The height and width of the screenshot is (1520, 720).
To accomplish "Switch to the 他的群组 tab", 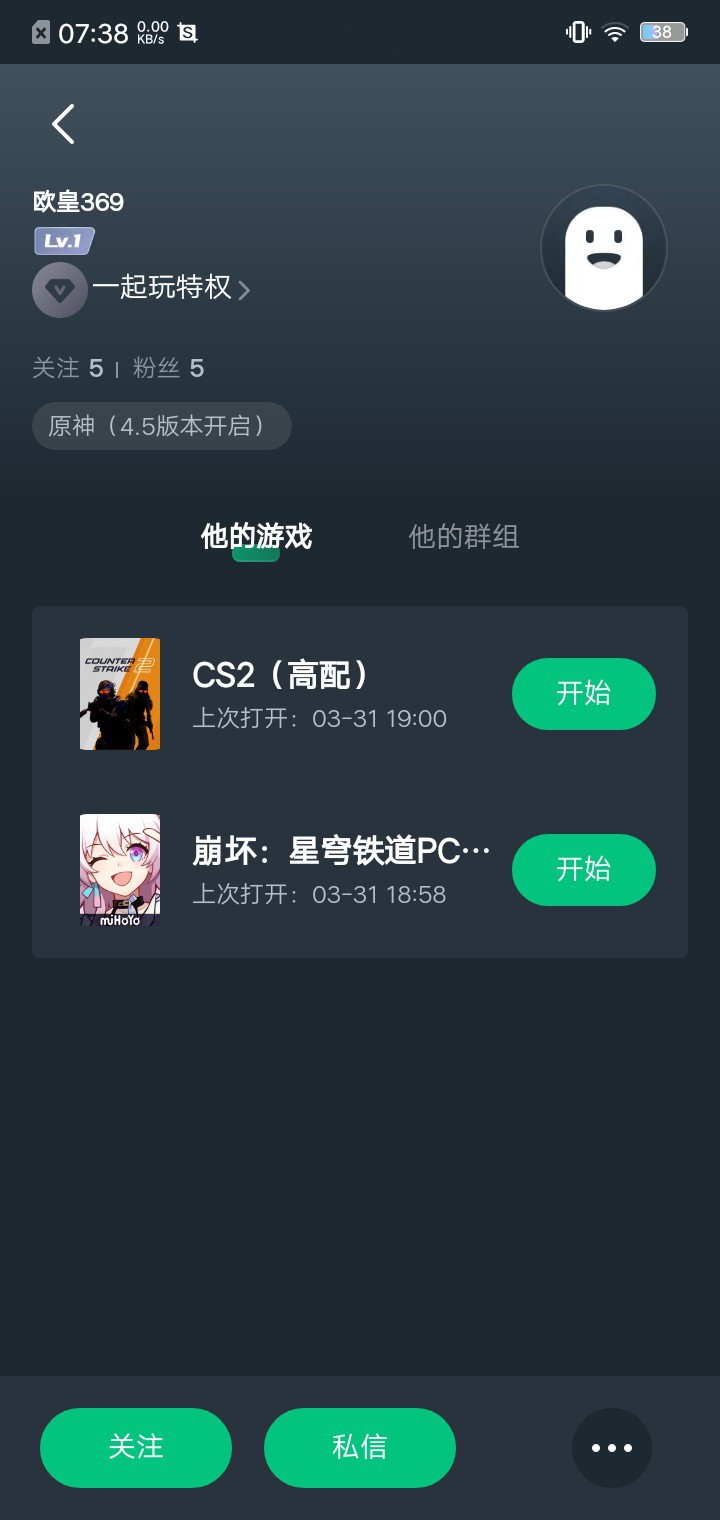I will point(464,537).
